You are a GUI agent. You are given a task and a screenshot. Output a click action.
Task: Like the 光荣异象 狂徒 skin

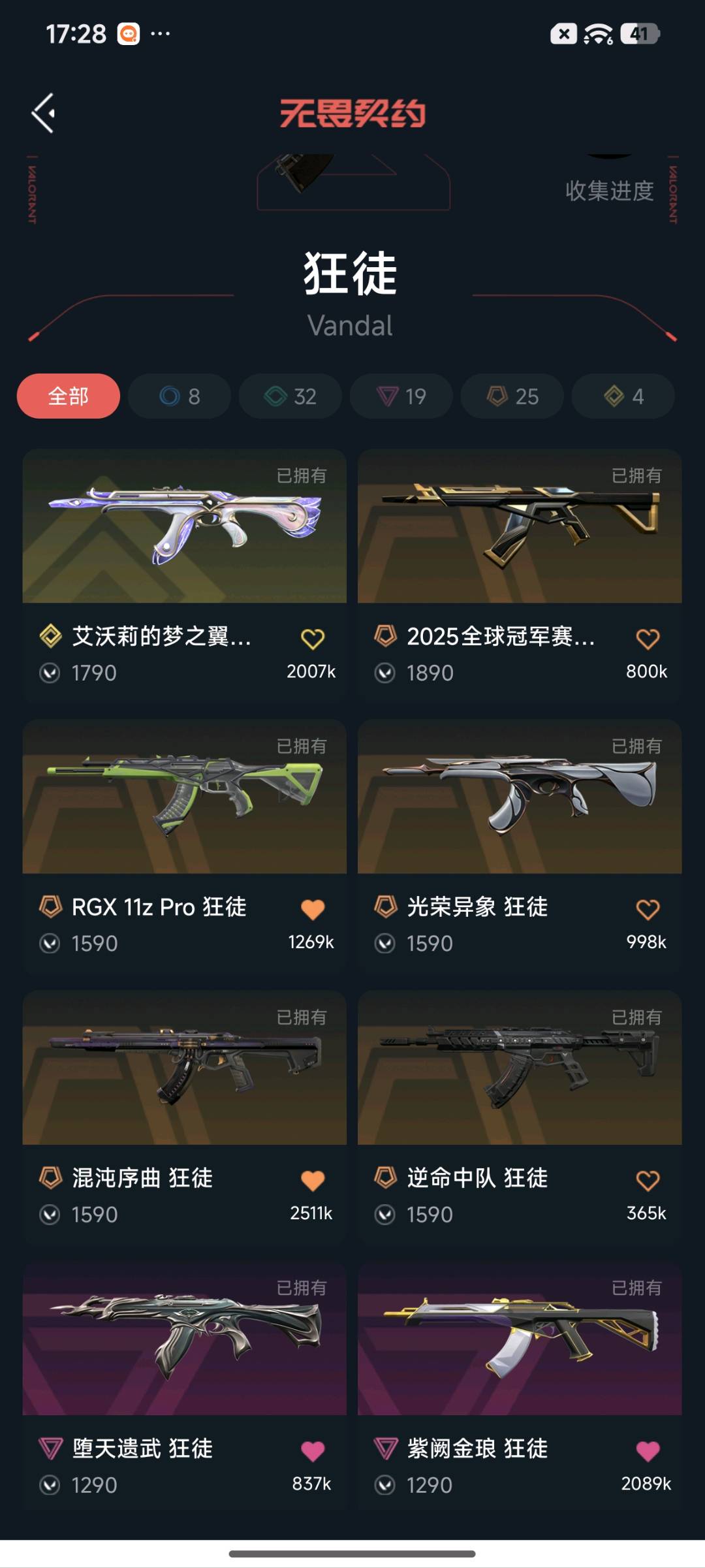[648, 910]
